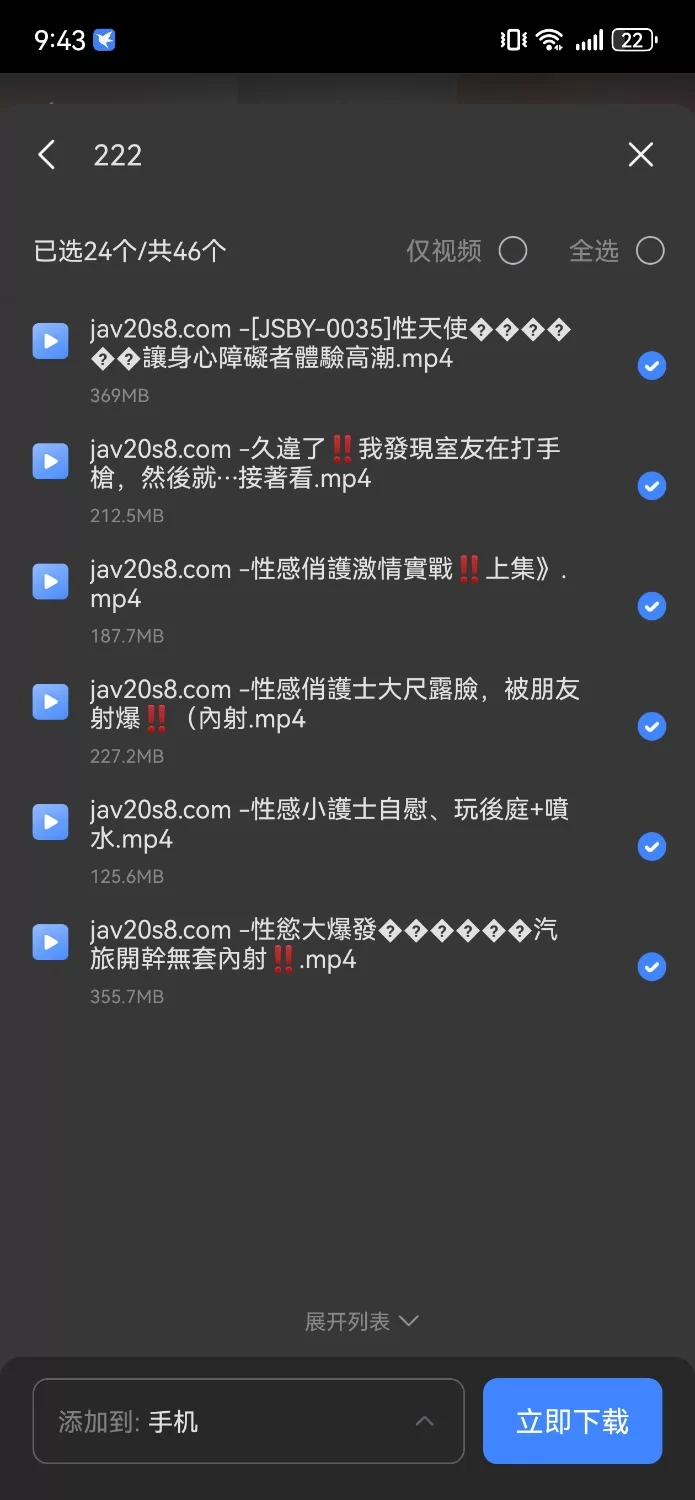This screenshot has width=695, height=1500.
Task: Toggle the 仅视频 option
Action: click(513, 251)
